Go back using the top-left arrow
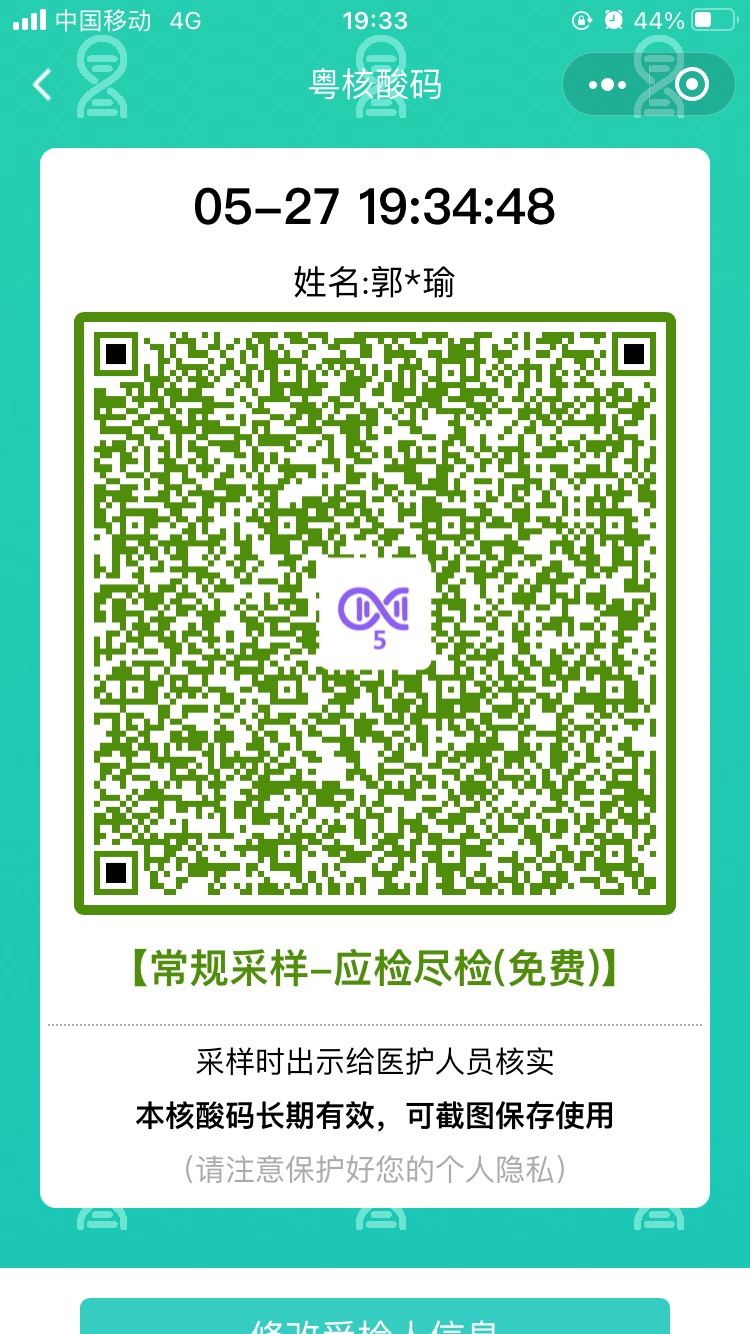Viewport: 750px width, 1334px height. click(x=42, y=85)
